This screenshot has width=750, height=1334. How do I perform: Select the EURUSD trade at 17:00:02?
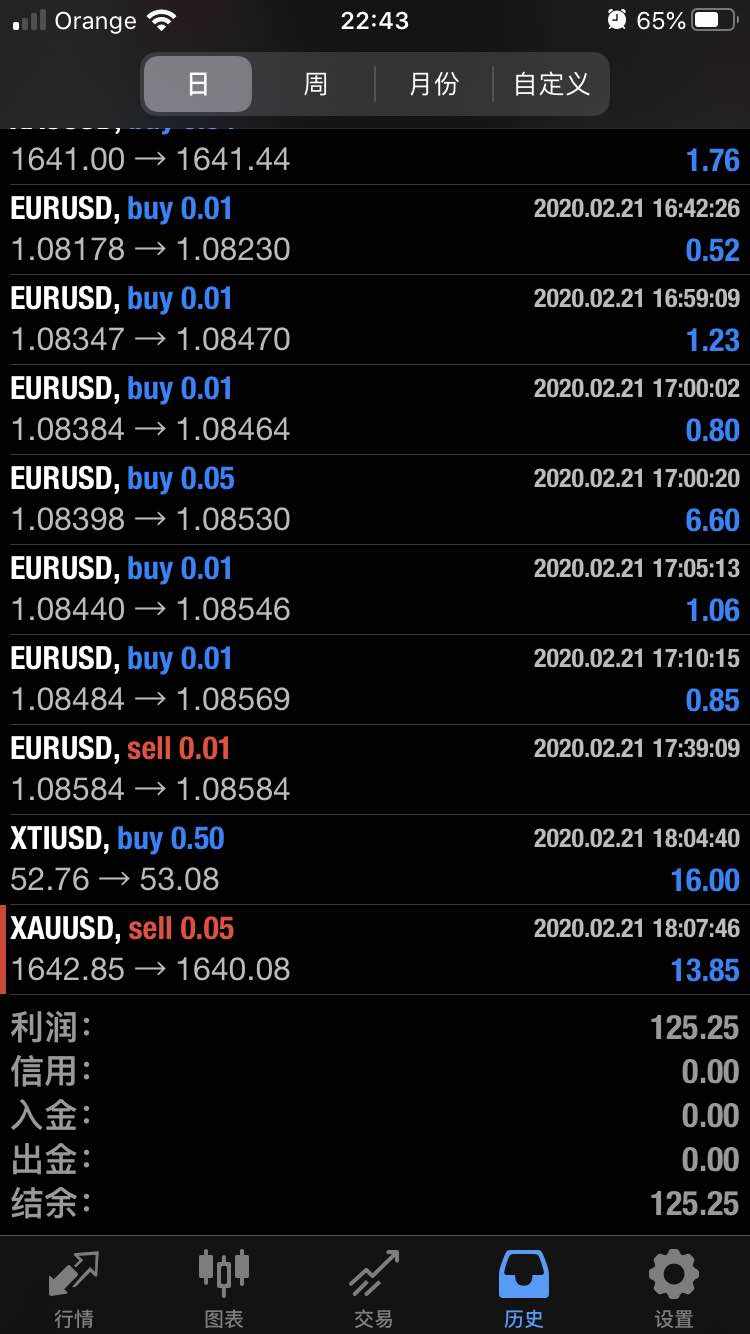tap(375, 410)
